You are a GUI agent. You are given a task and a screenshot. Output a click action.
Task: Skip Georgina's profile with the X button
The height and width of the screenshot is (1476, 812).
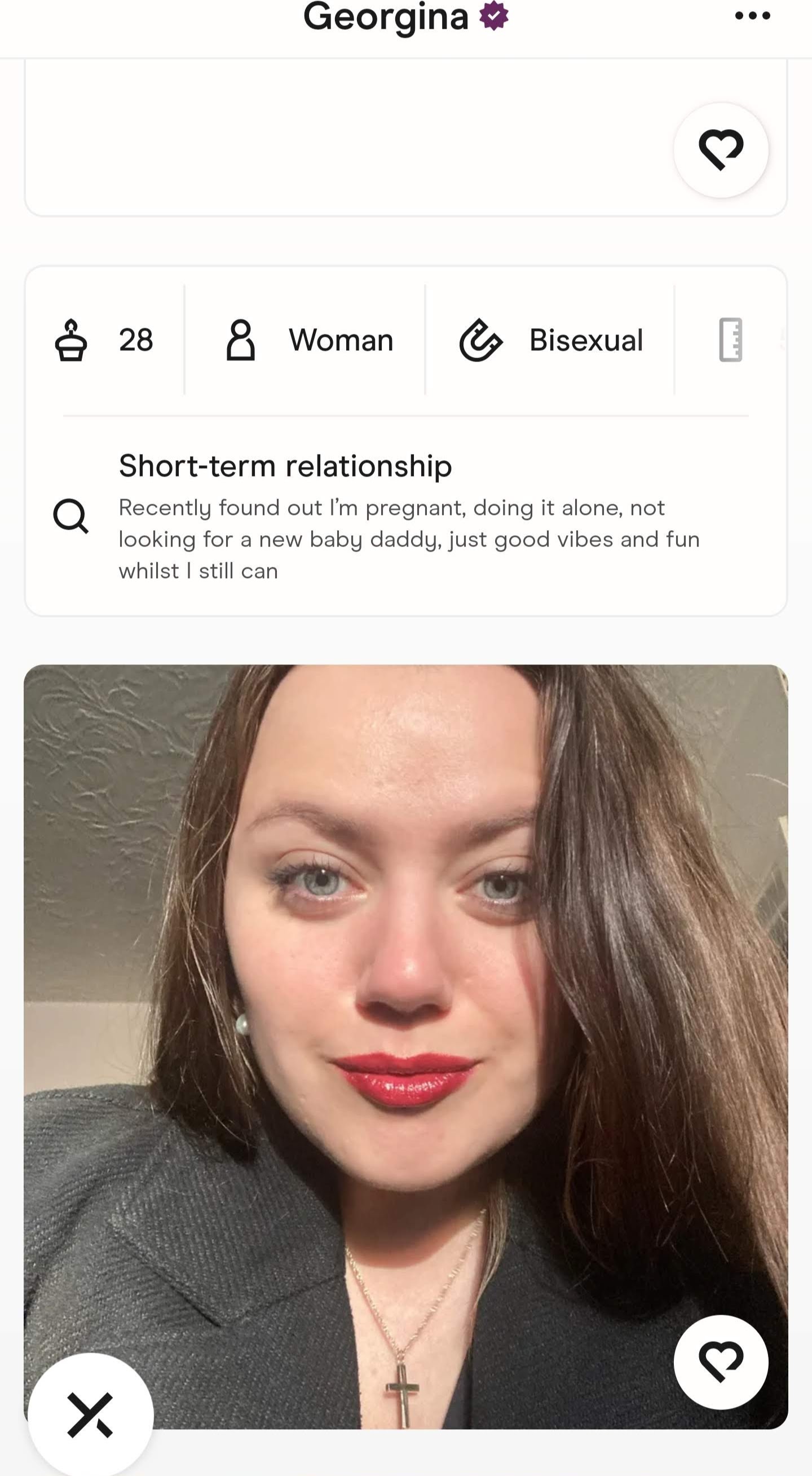91,1415
